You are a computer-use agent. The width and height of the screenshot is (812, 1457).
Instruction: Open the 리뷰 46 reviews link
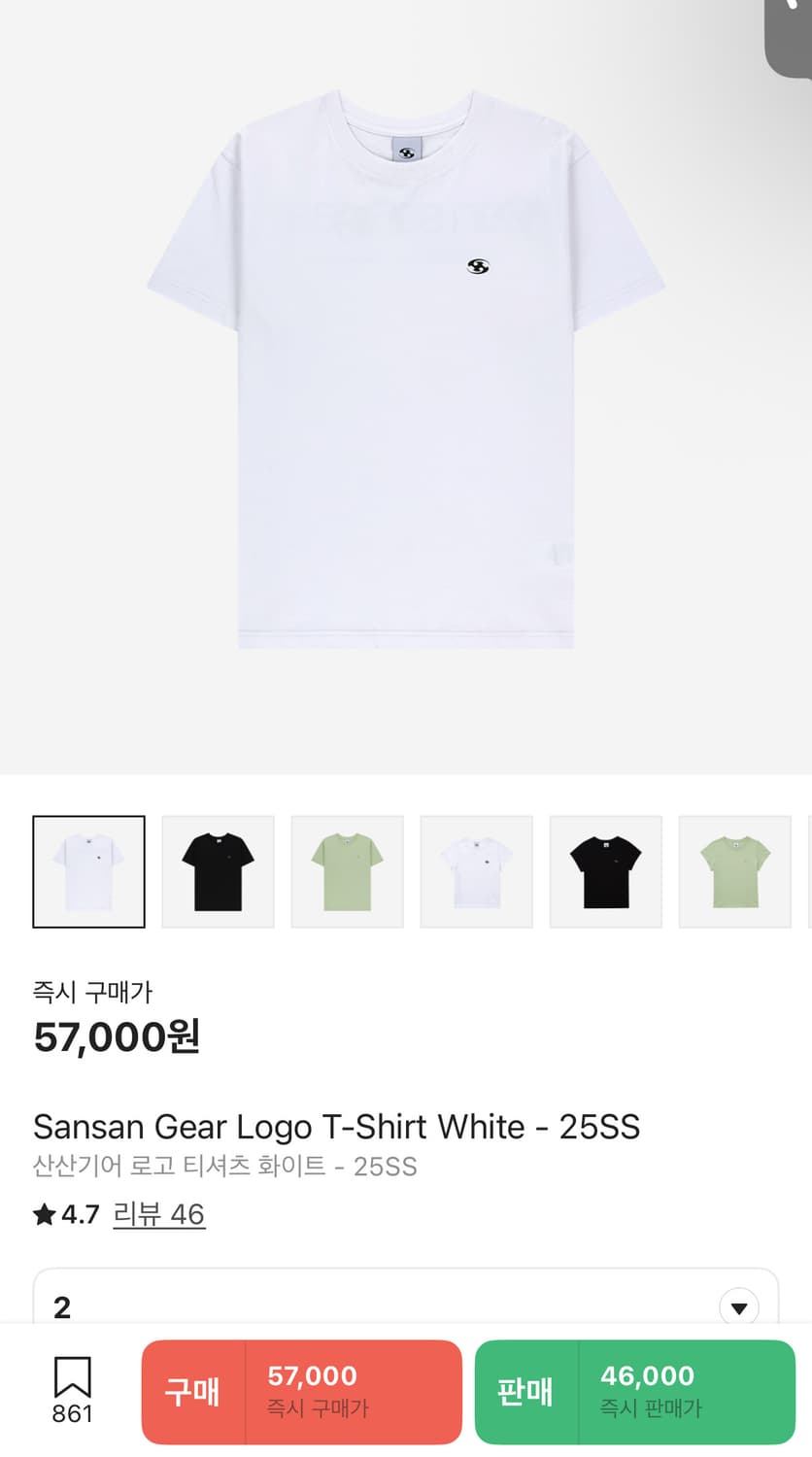tap(158, 1214)
